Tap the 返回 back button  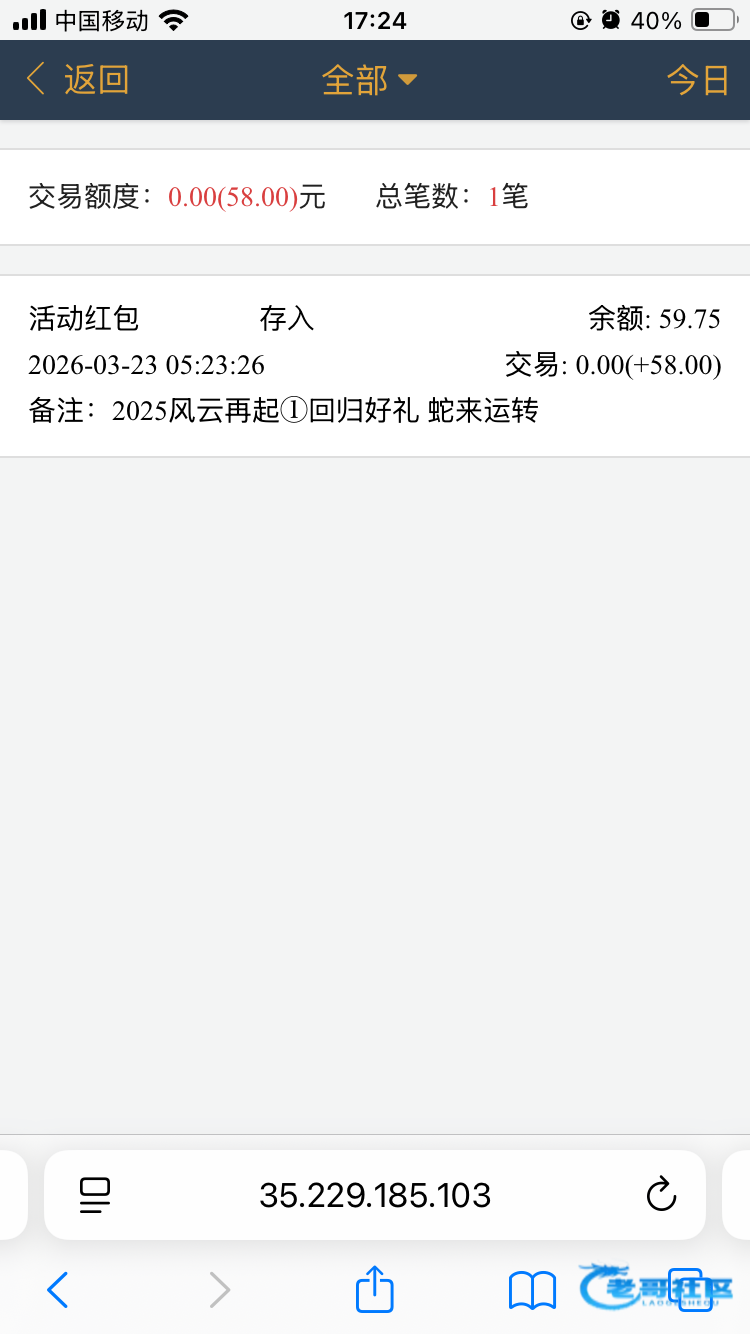(78, 80)
